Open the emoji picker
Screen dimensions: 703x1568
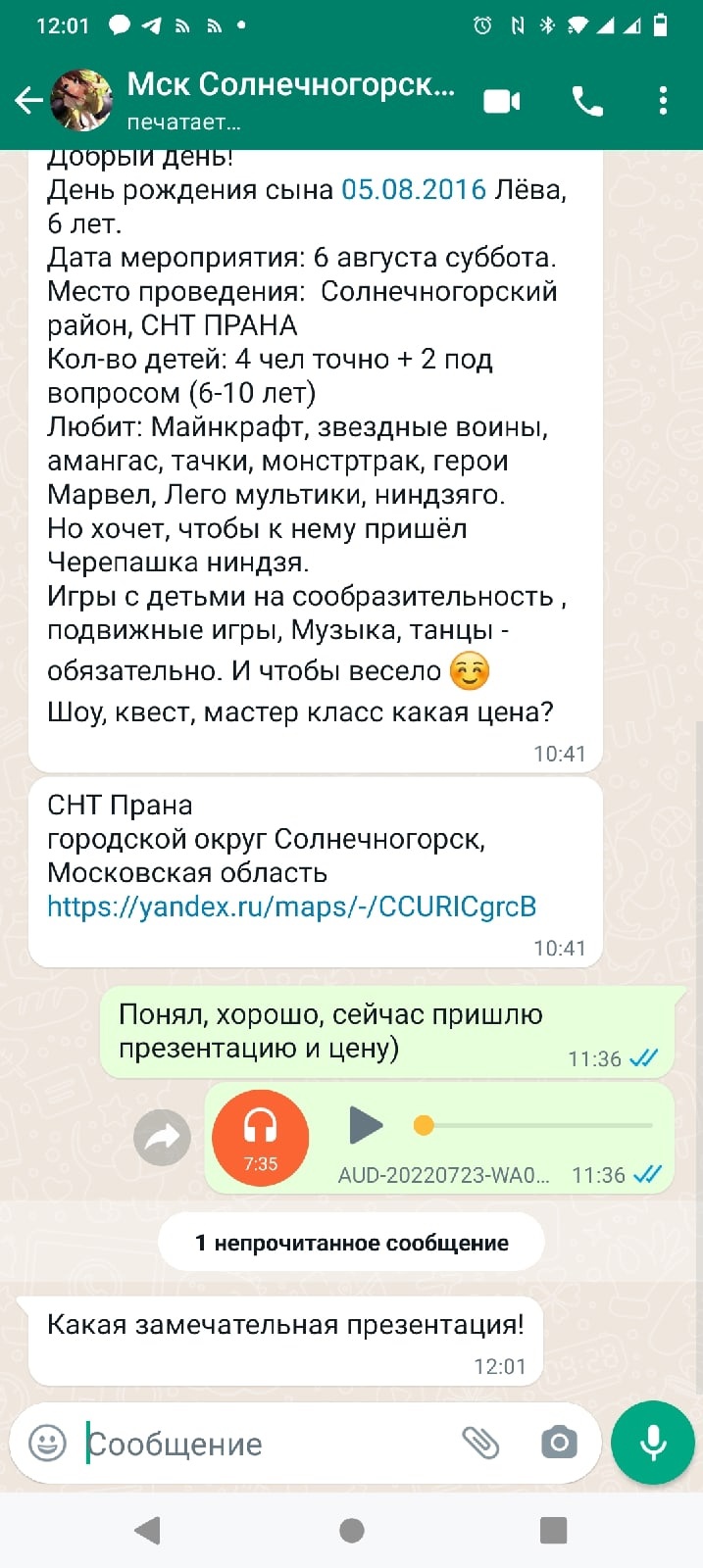(47, 1443)
